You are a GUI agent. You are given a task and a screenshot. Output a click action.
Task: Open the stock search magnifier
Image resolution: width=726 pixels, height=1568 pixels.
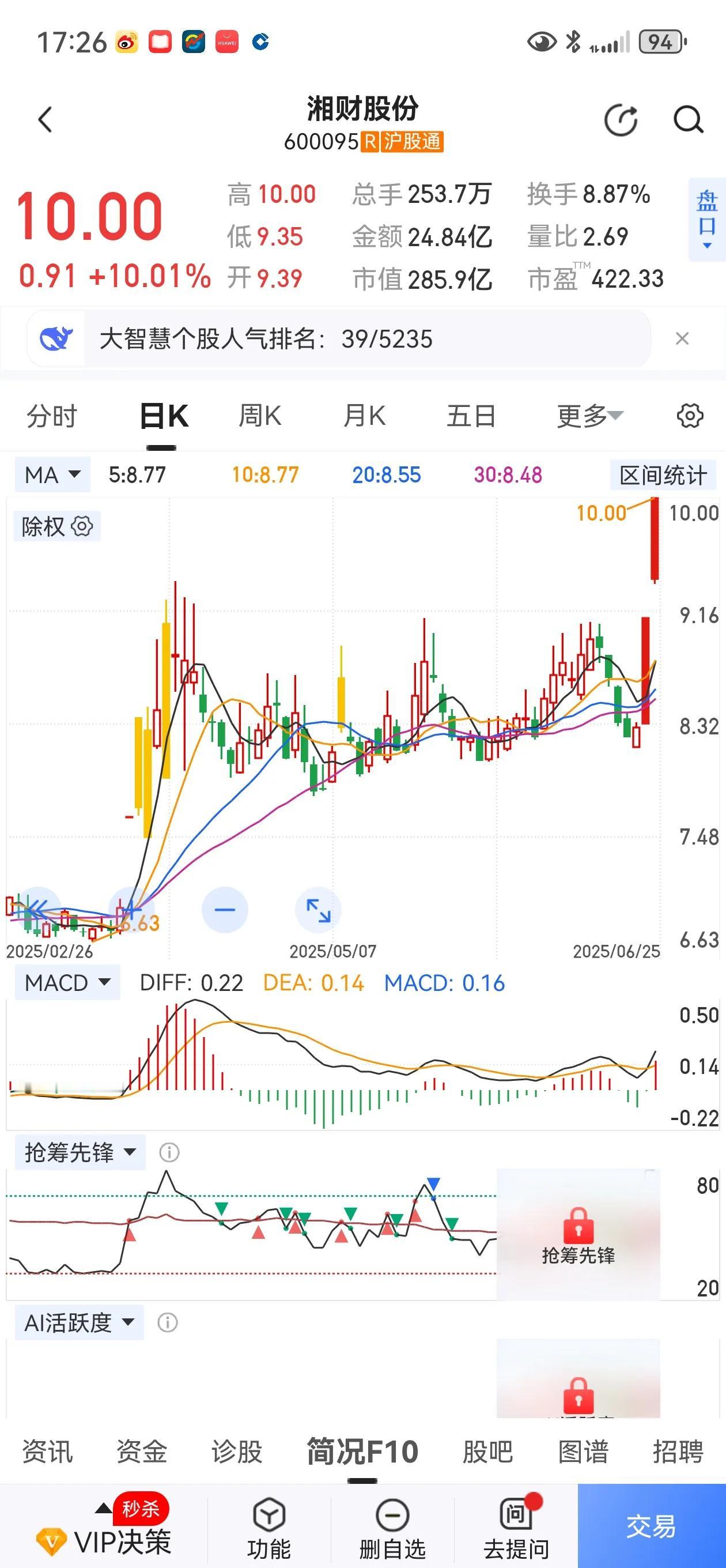pyautogui.click(x=689, y=120)
